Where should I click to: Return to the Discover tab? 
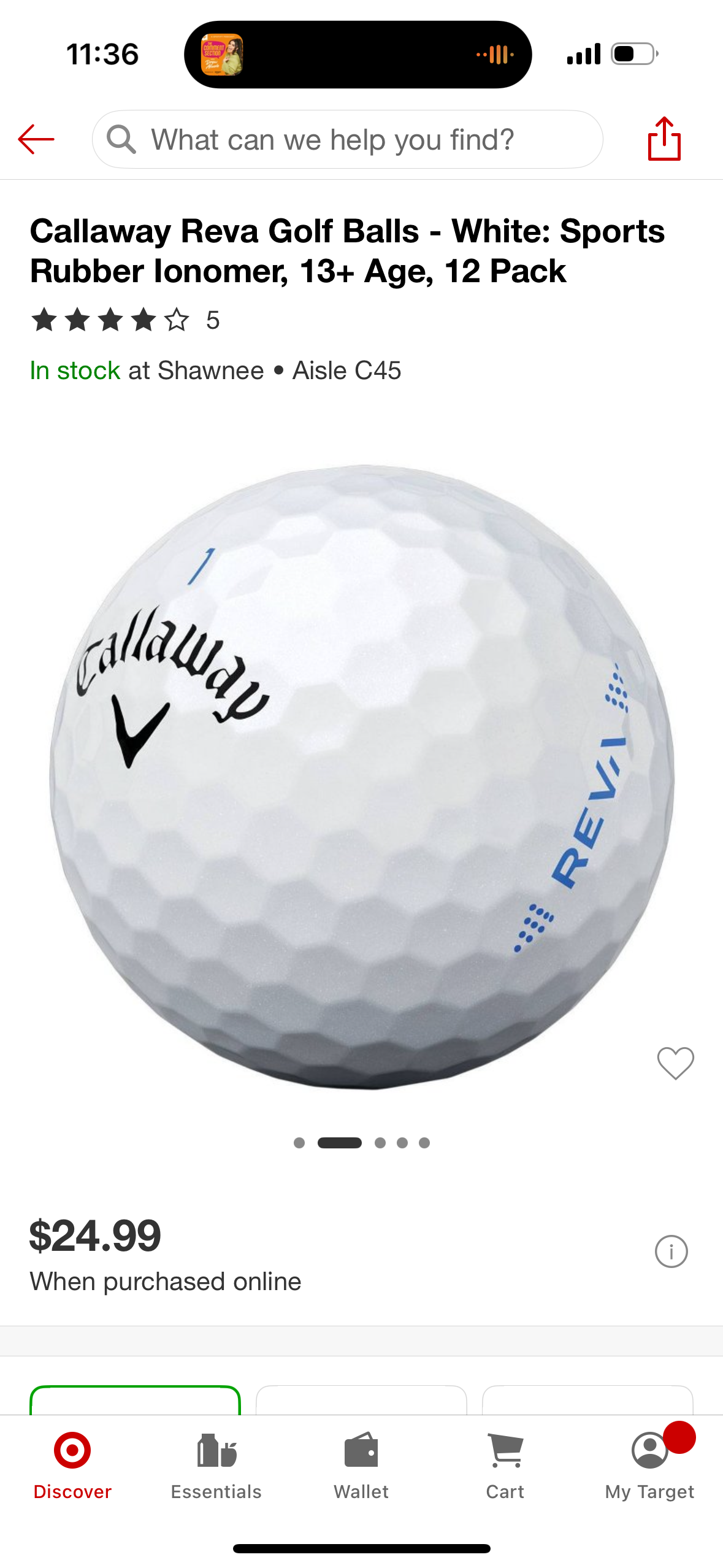(x=72, y=1467)
